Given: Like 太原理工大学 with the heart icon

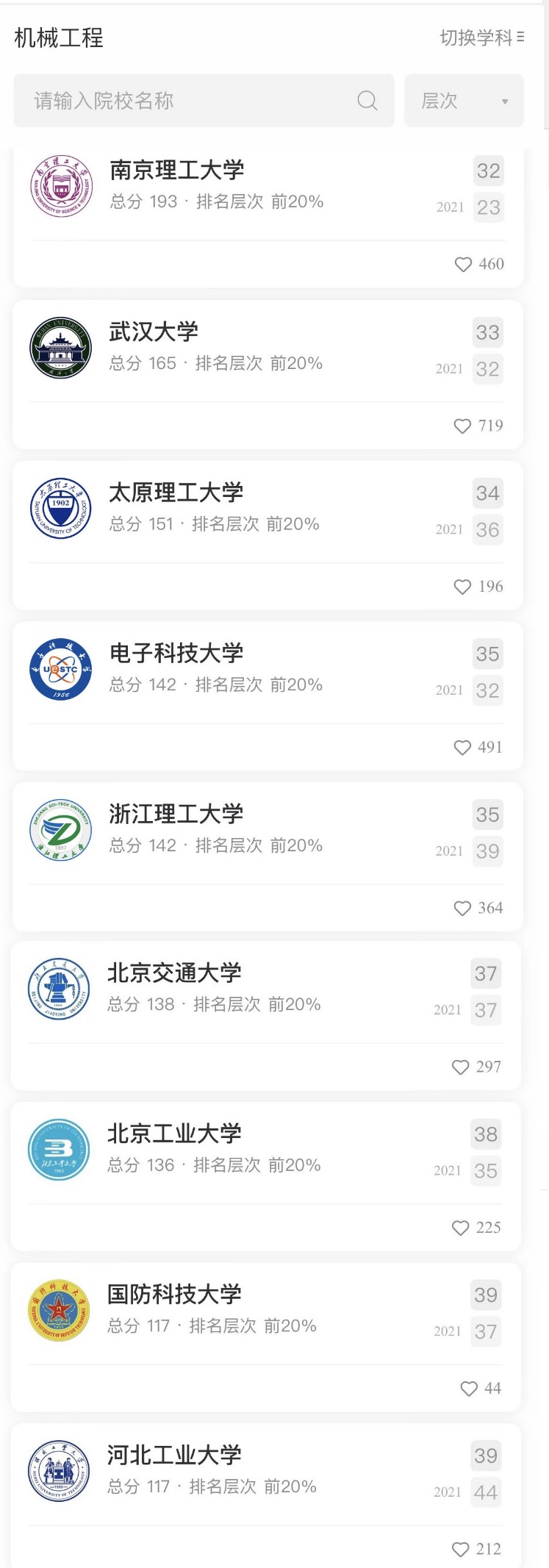Looking at the screenshot, I should (462, 587).
